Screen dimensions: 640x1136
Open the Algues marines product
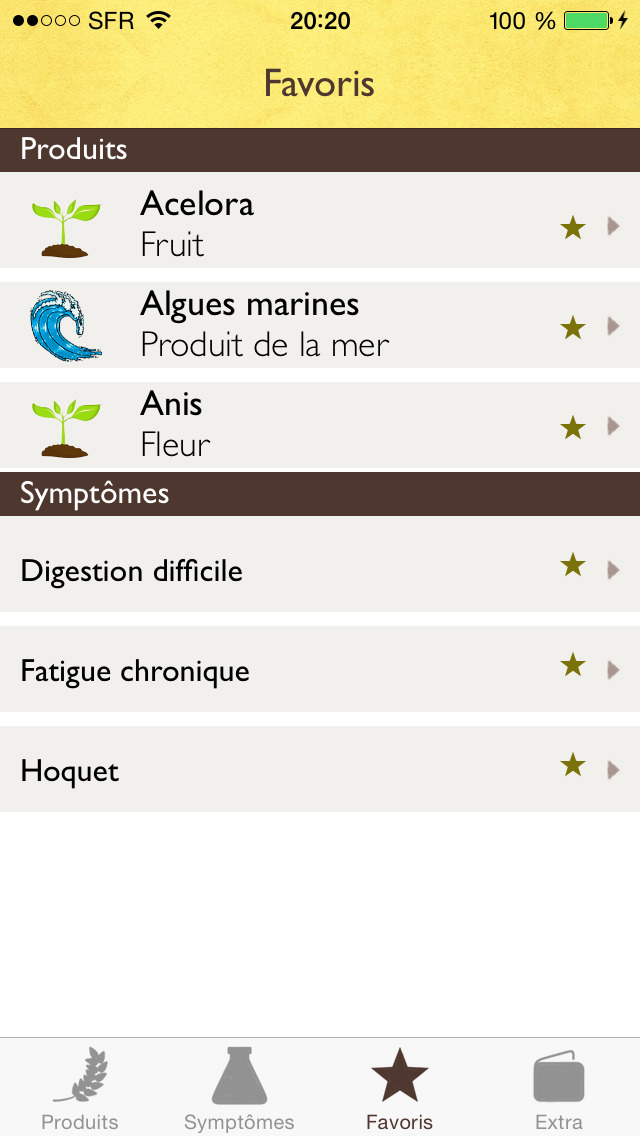click(320, 325)
